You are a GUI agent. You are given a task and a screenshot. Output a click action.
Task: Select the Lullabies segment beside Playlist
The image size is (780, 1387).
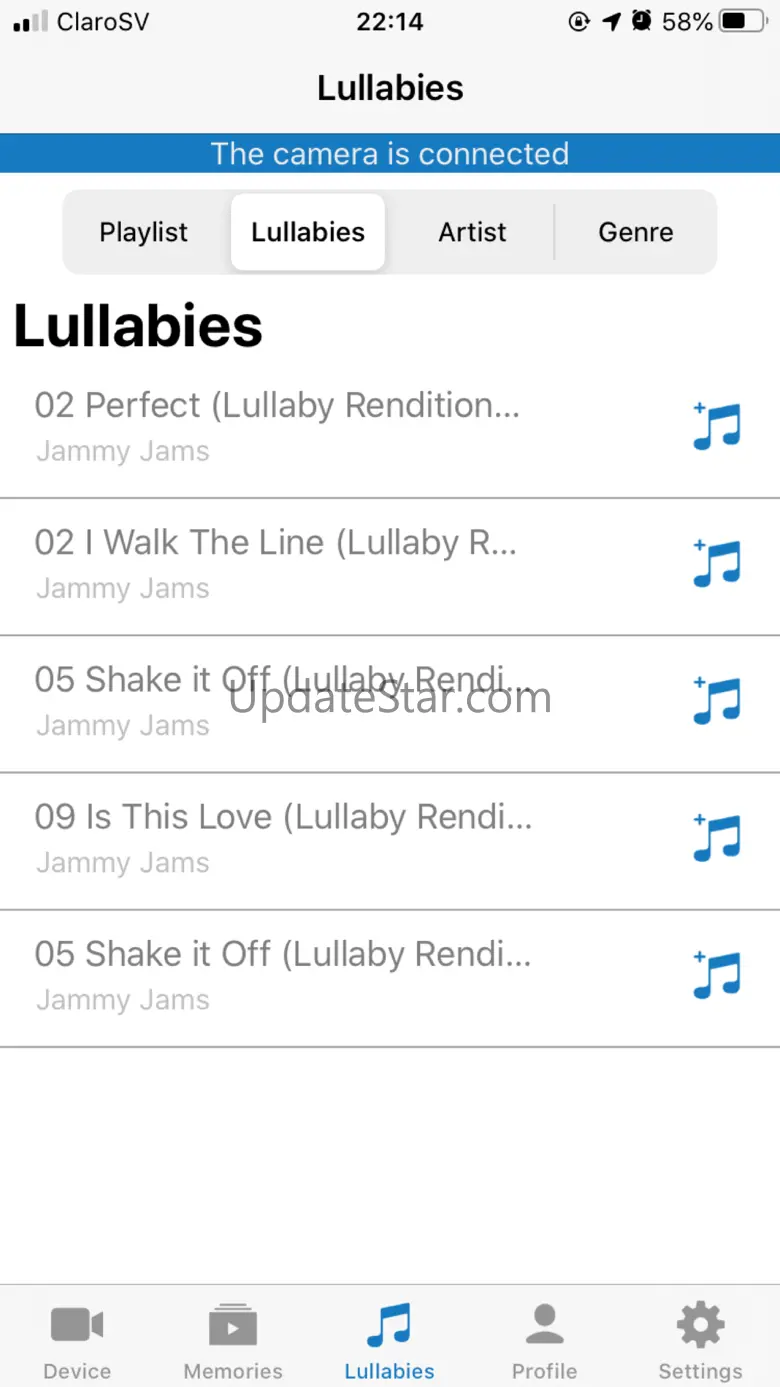tap(308, 232)
